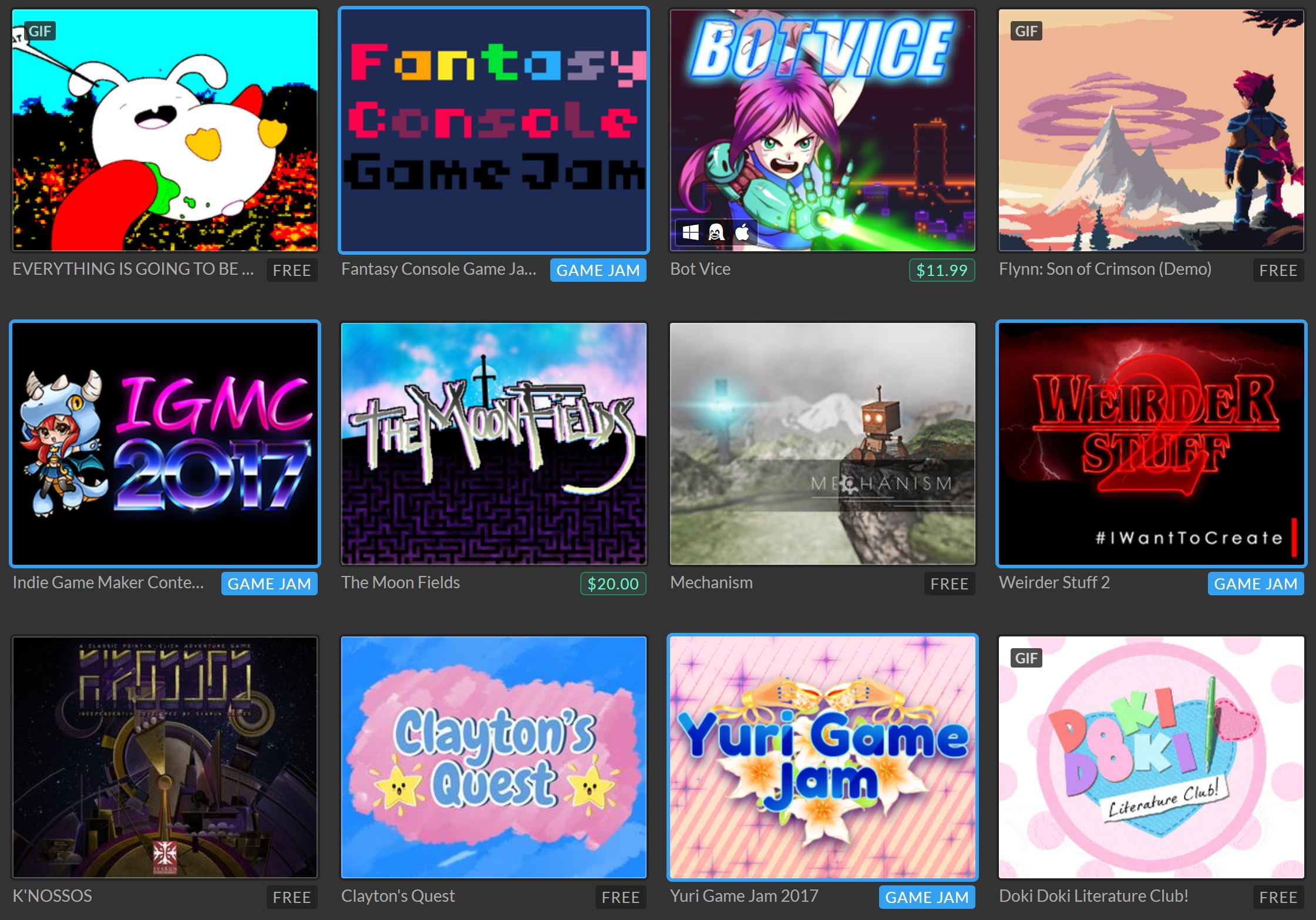Image resolution: width=1316 pixels, height=920 pixels.
Task: Open the Yuri Game Jam 2017 tile
Action: click(x=823, y=757)
